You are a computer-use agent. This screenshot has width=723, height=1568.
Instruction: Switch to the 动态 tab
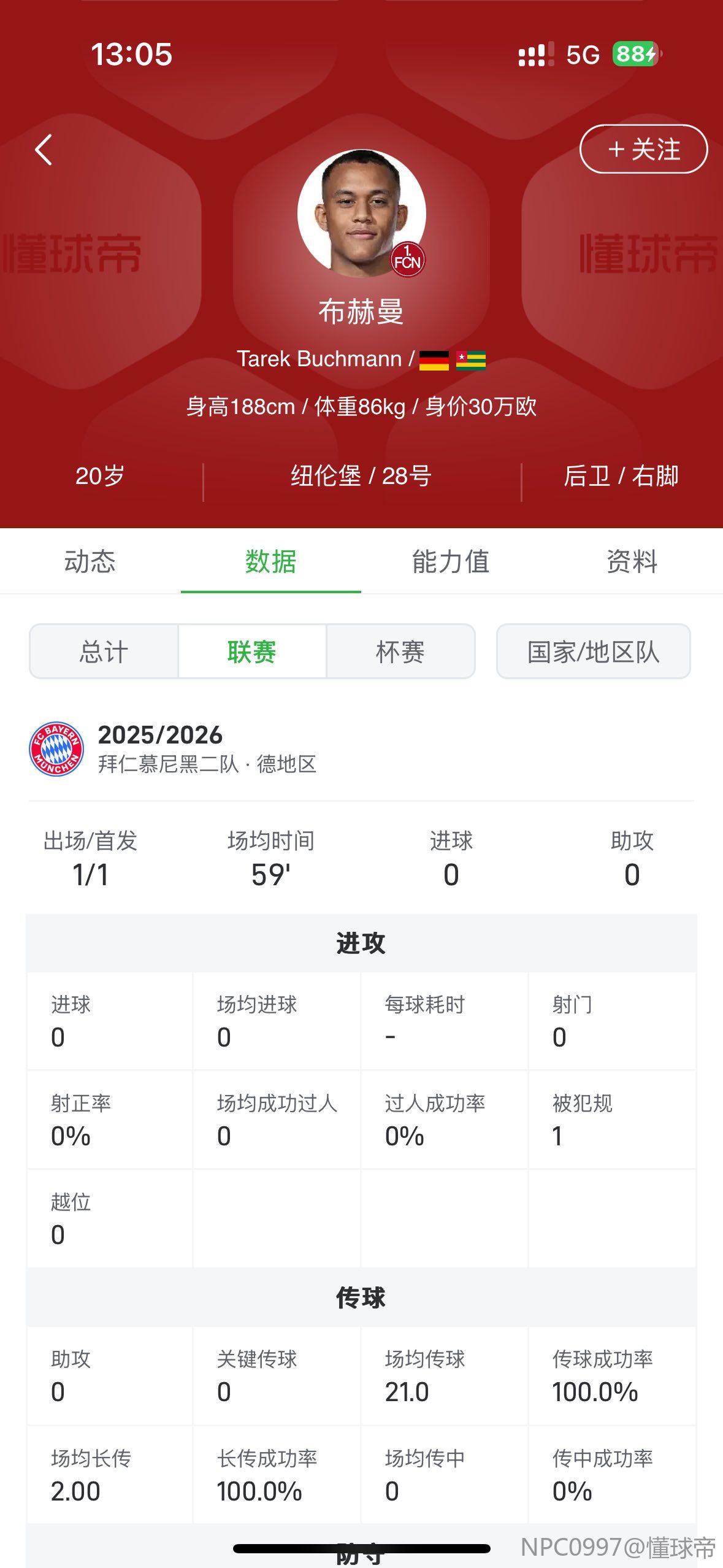90,561
